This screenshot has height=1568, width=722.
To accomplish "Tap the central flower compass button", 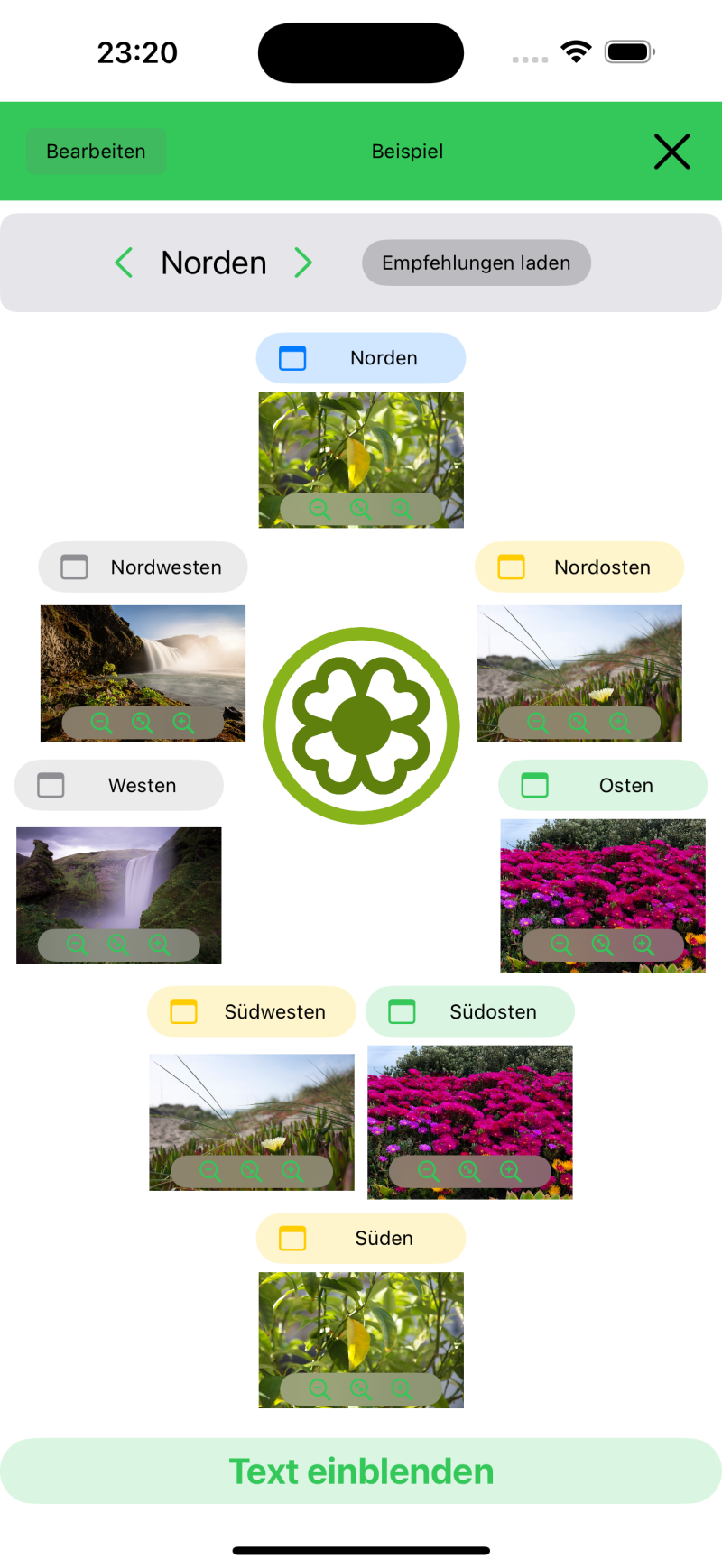I will pos(361,725).
